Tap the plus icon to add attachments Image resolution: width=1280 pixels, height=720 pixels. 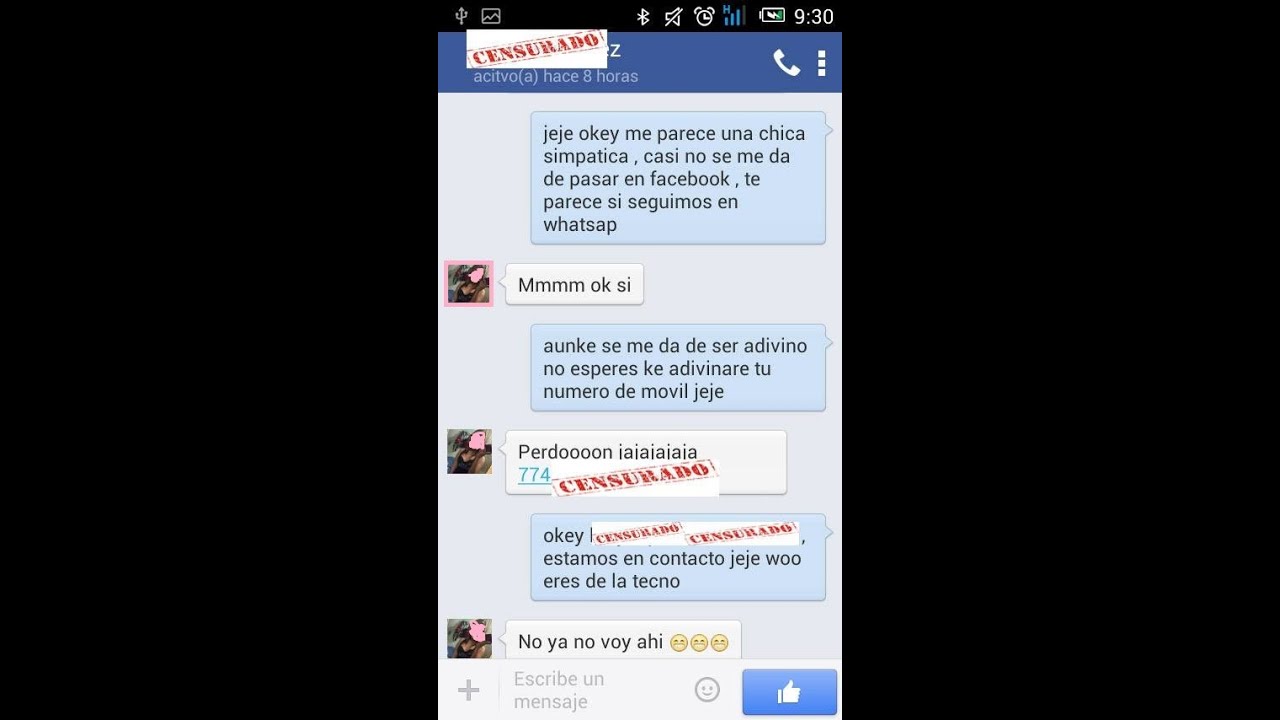tap(468, 690)
